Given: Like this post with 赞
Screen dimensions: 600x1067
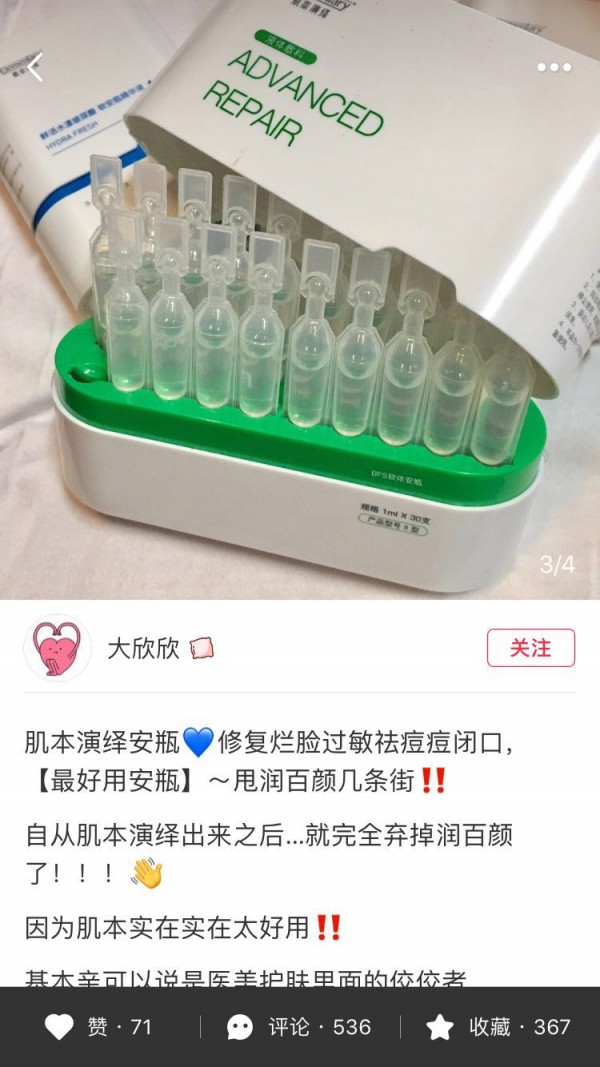Looking at the screenshot, I should pos(98,1027).
